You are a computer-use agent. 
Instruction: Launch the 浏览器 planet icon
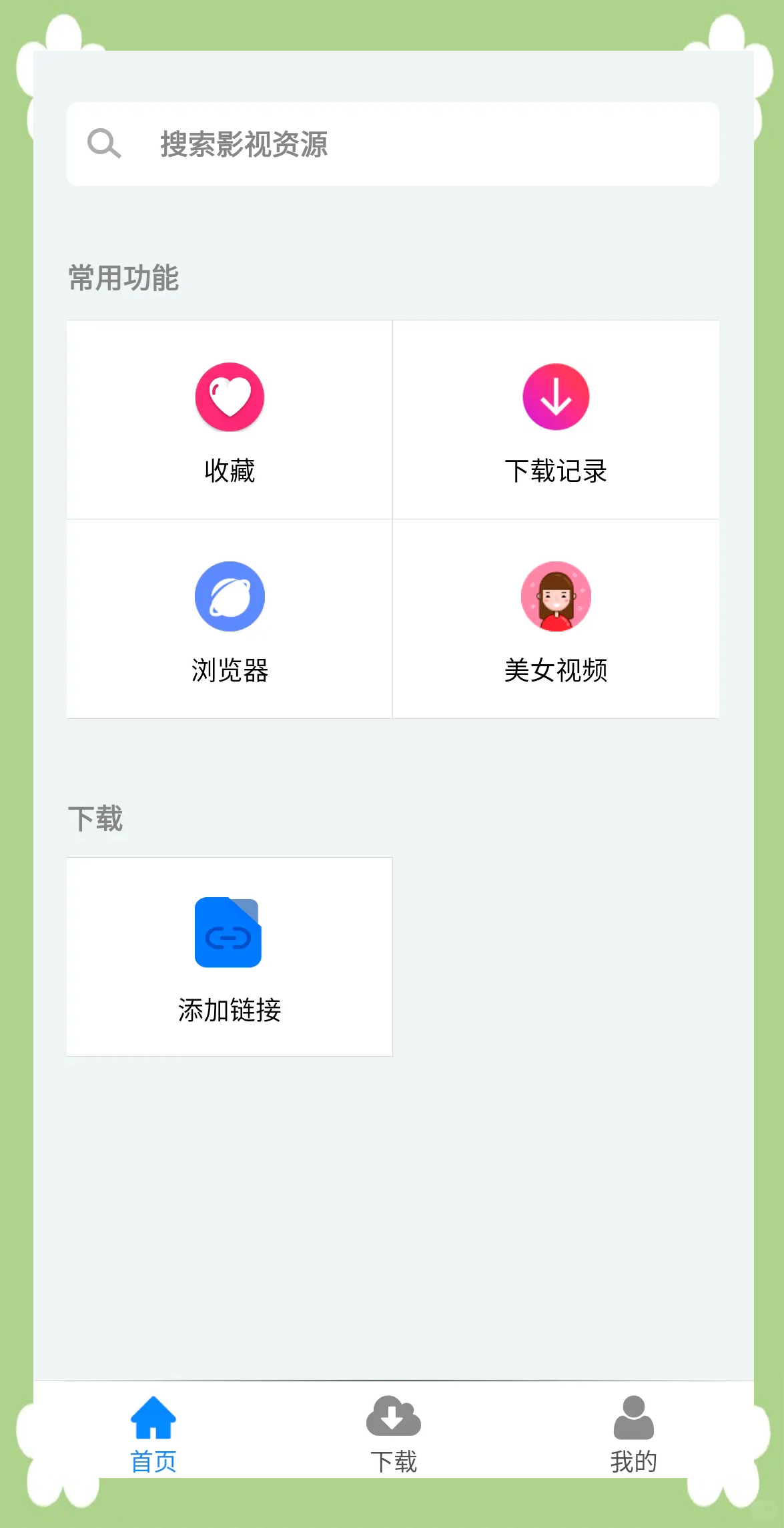tap(230, 596)
